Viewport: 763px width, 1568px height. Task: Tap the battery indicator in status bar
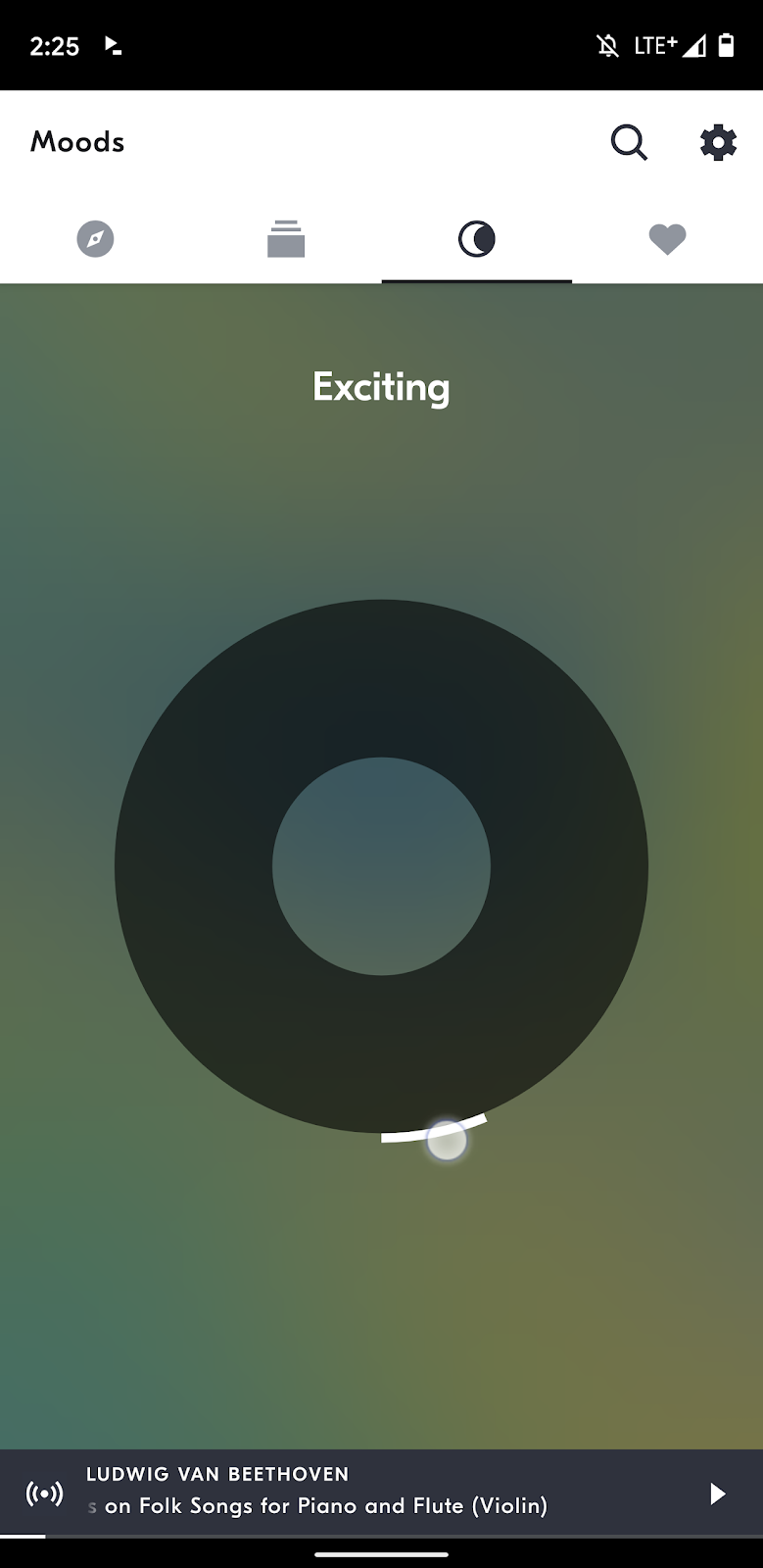726,44
